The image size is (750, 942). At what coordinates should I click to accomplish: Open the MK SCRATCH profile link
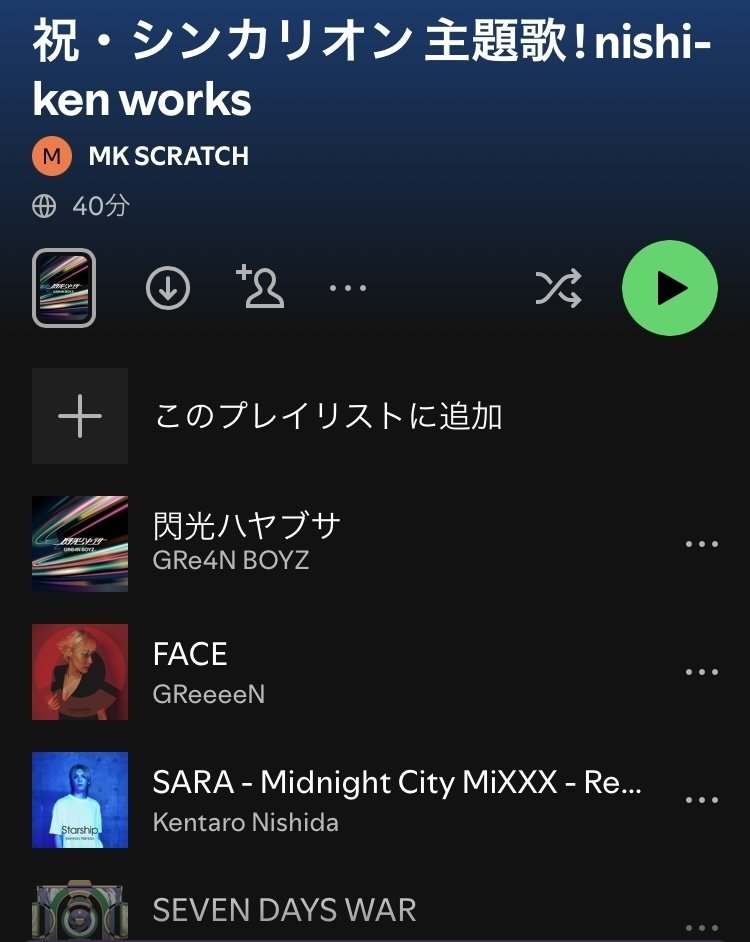click(x=170, y=156)
